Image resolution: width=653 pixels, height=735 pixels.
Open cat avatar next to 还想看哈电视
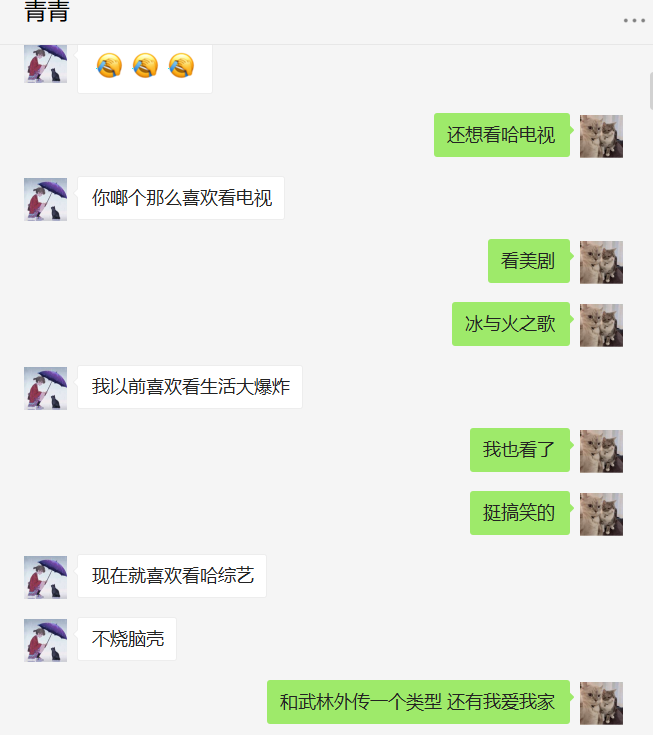tap(601, 136)
